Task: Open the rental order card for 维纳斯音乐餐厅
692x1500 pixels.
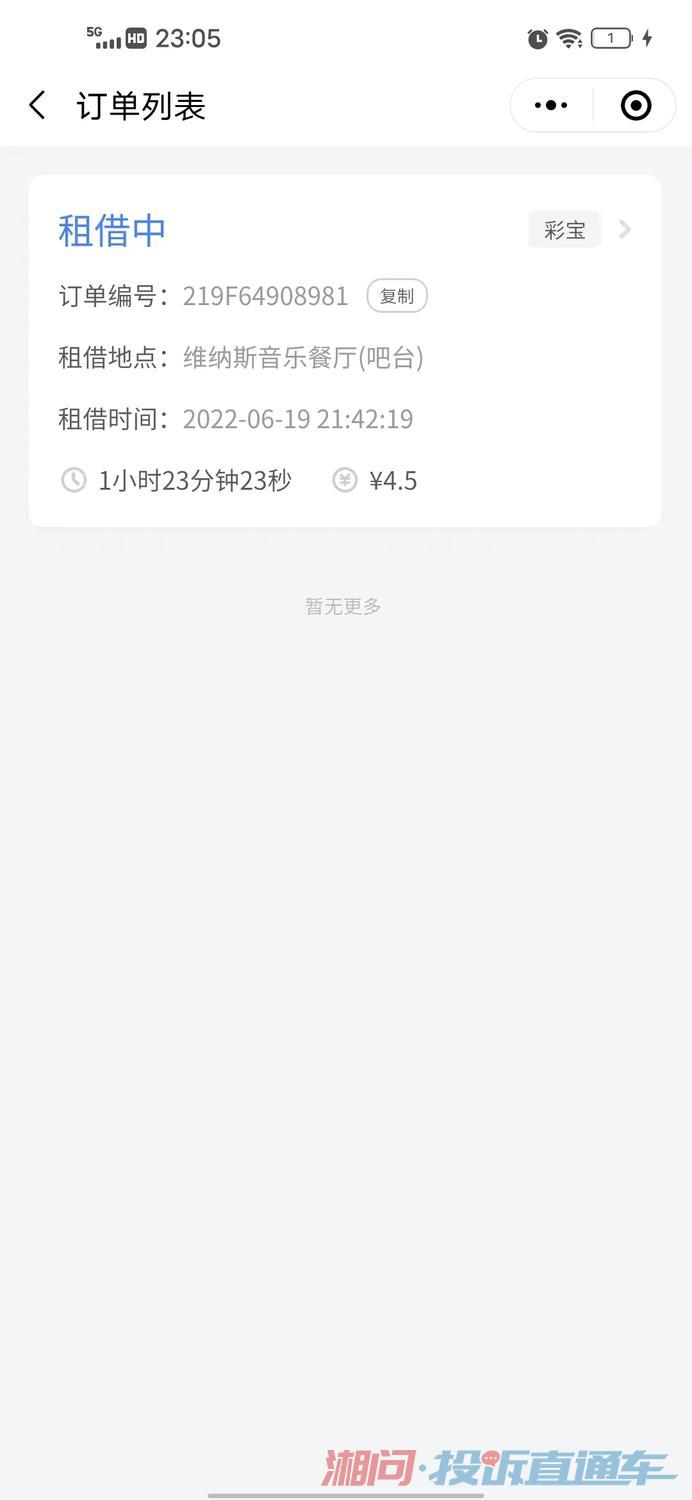Action: (345, 351)
